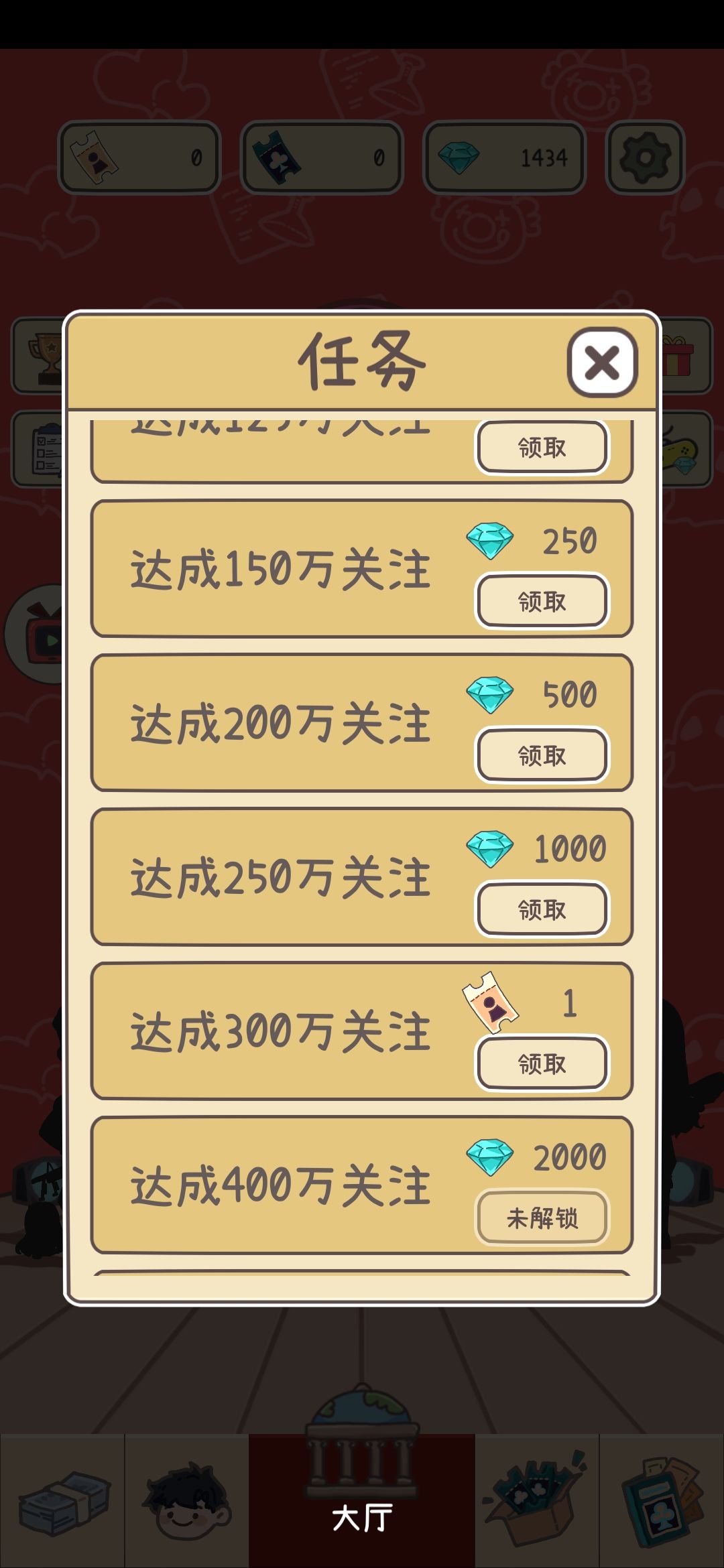Claim the 250万 followers diamond reward
Image resolution: width=724 pixels, height=1568 pixels.
542,909
